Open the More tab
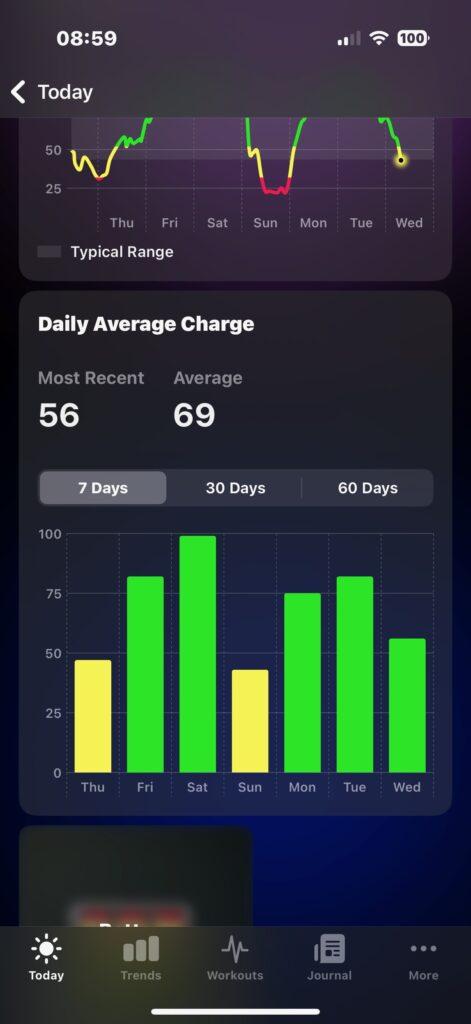 pyautogui.click(x=423, y=958)
